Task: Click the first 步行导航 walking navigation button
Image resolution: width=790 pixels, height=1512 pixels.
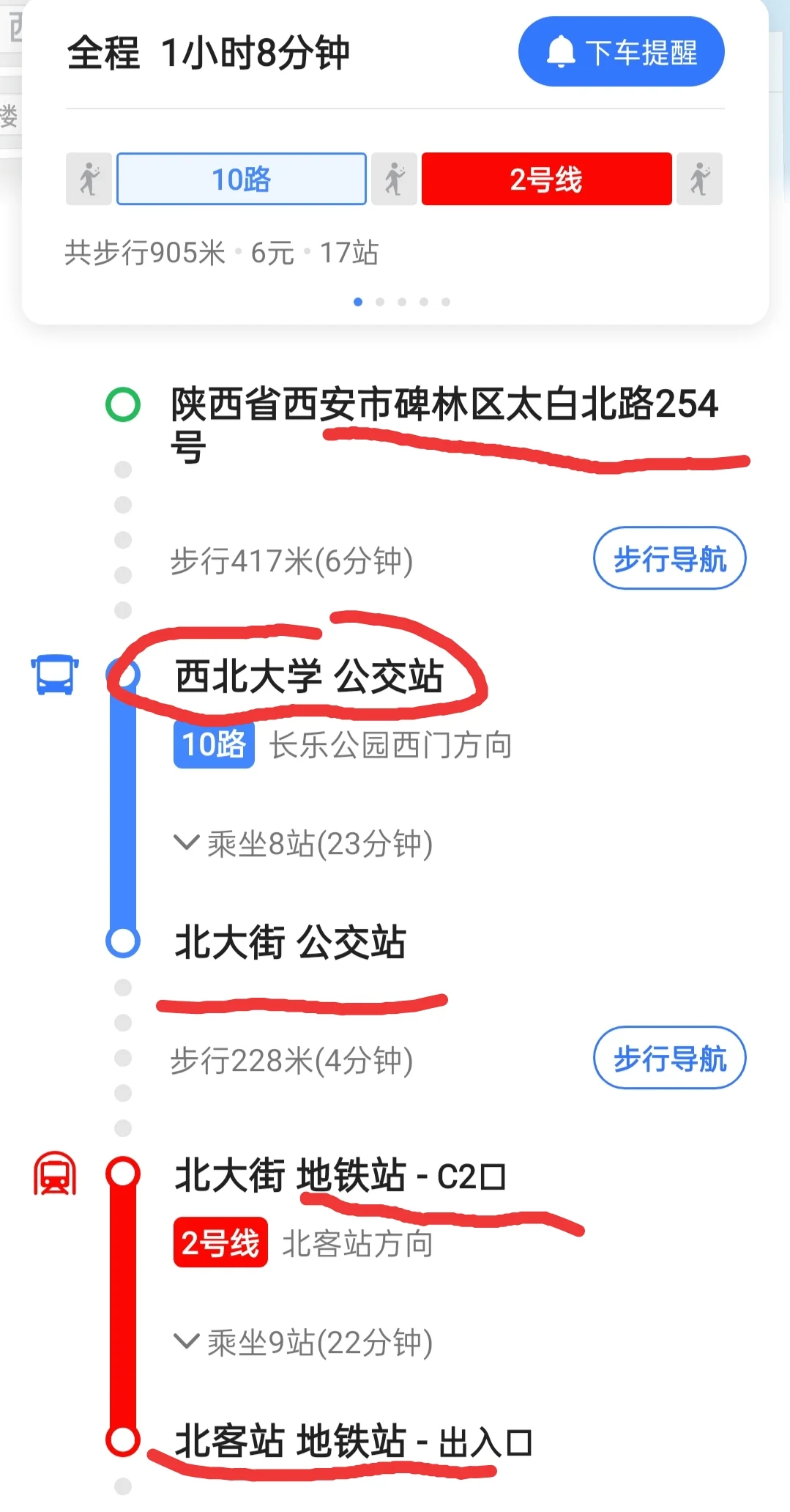Action: (669, 558)
